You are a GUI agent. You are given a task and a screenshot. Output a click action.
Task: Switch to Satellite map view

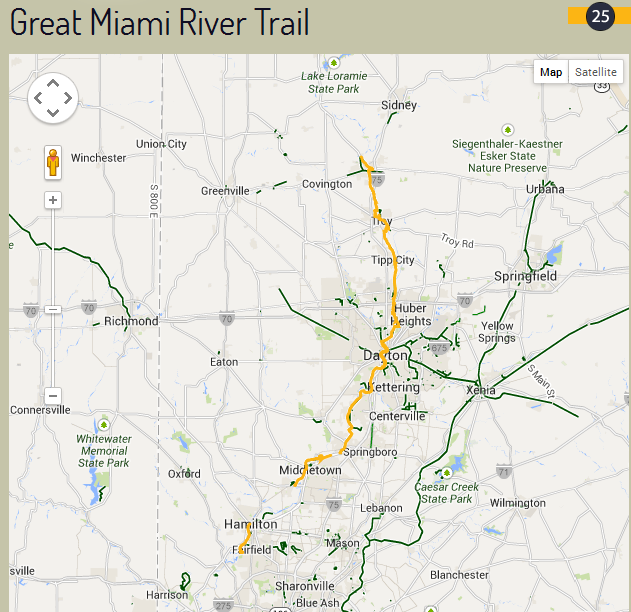(595, 72)
